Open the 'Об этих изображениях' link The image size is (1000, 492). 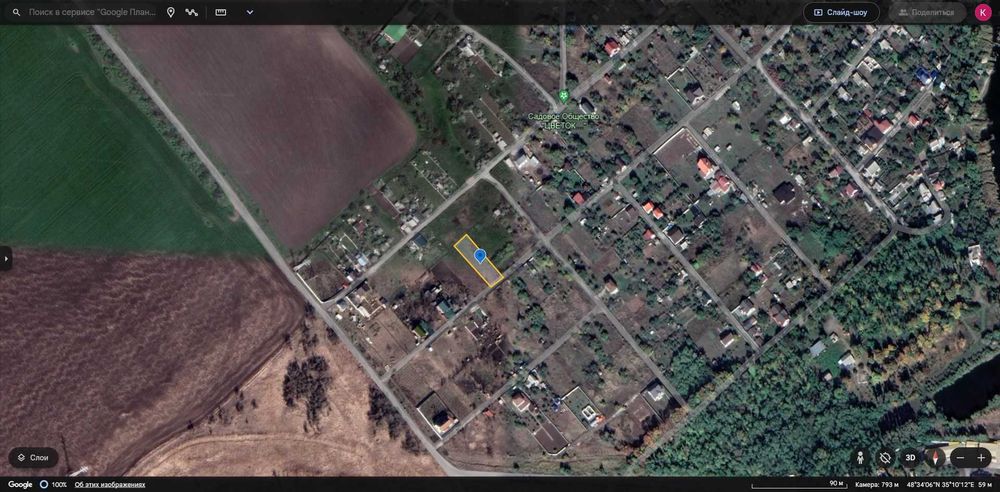click(x=110, y=484)
